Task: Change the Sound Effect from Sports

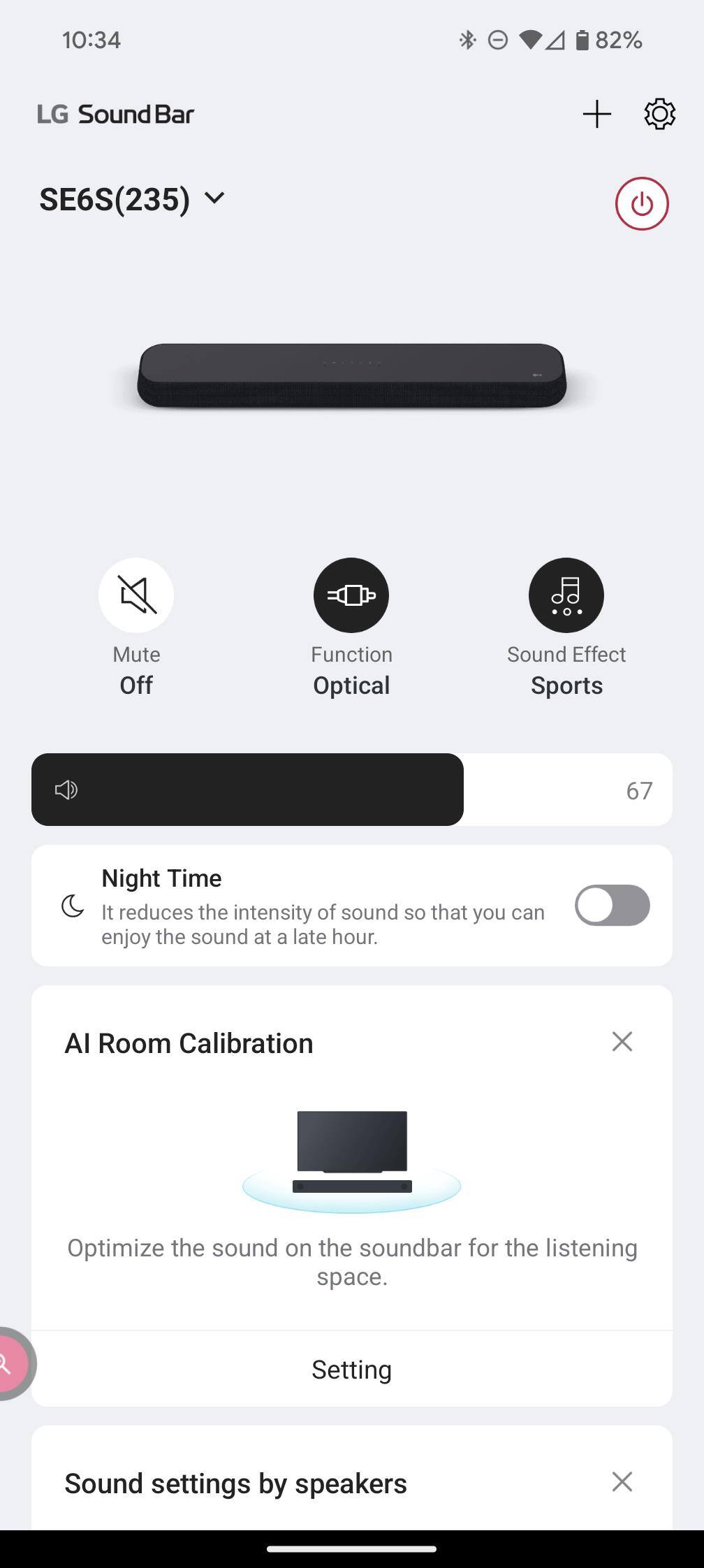Action: pyautogui.click(x=566, y=595)
